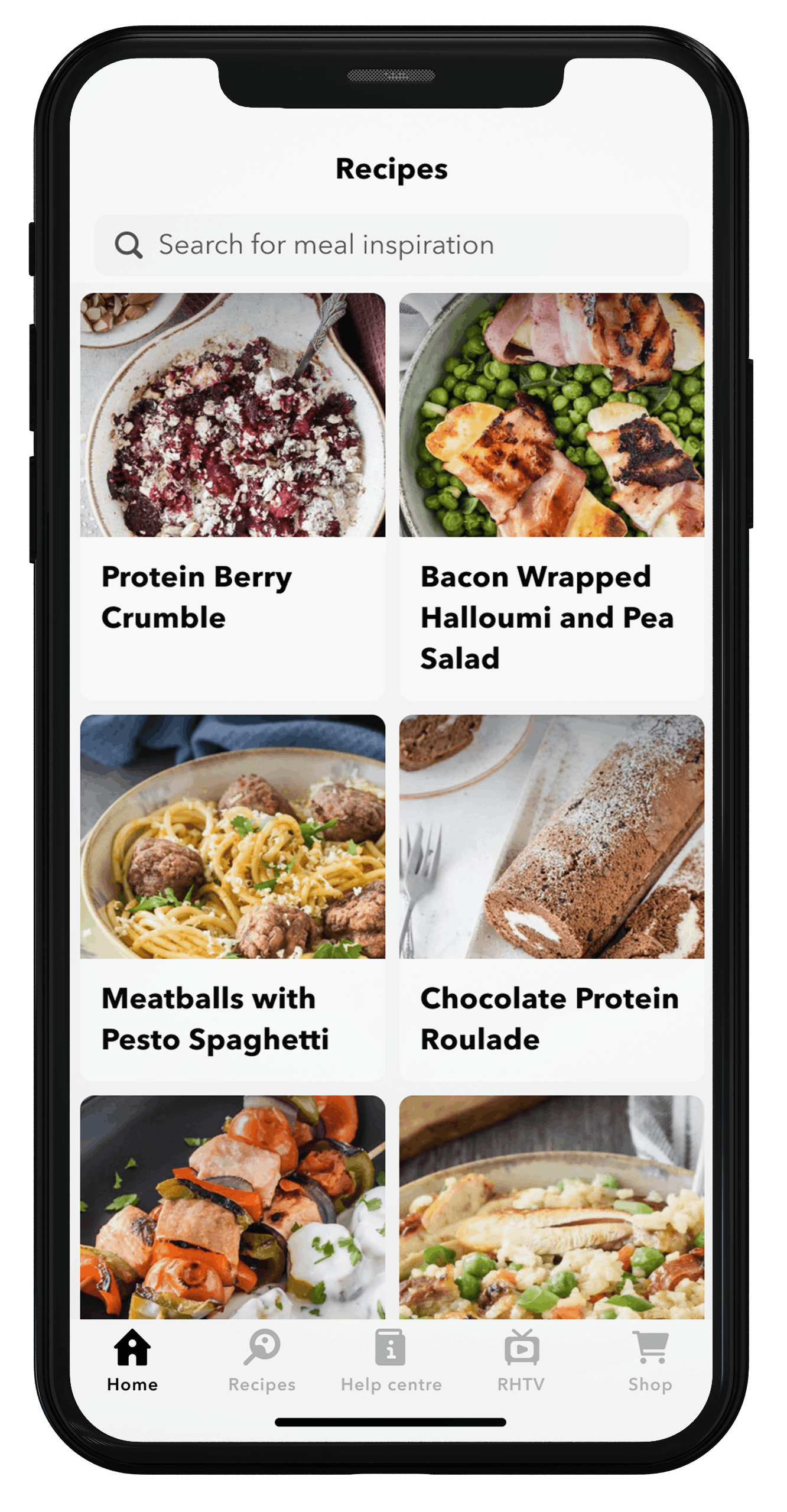View the Meatballs with Pesto Spaghetti recipe
The image size is (787, 1512).
(x=233, y=897)
